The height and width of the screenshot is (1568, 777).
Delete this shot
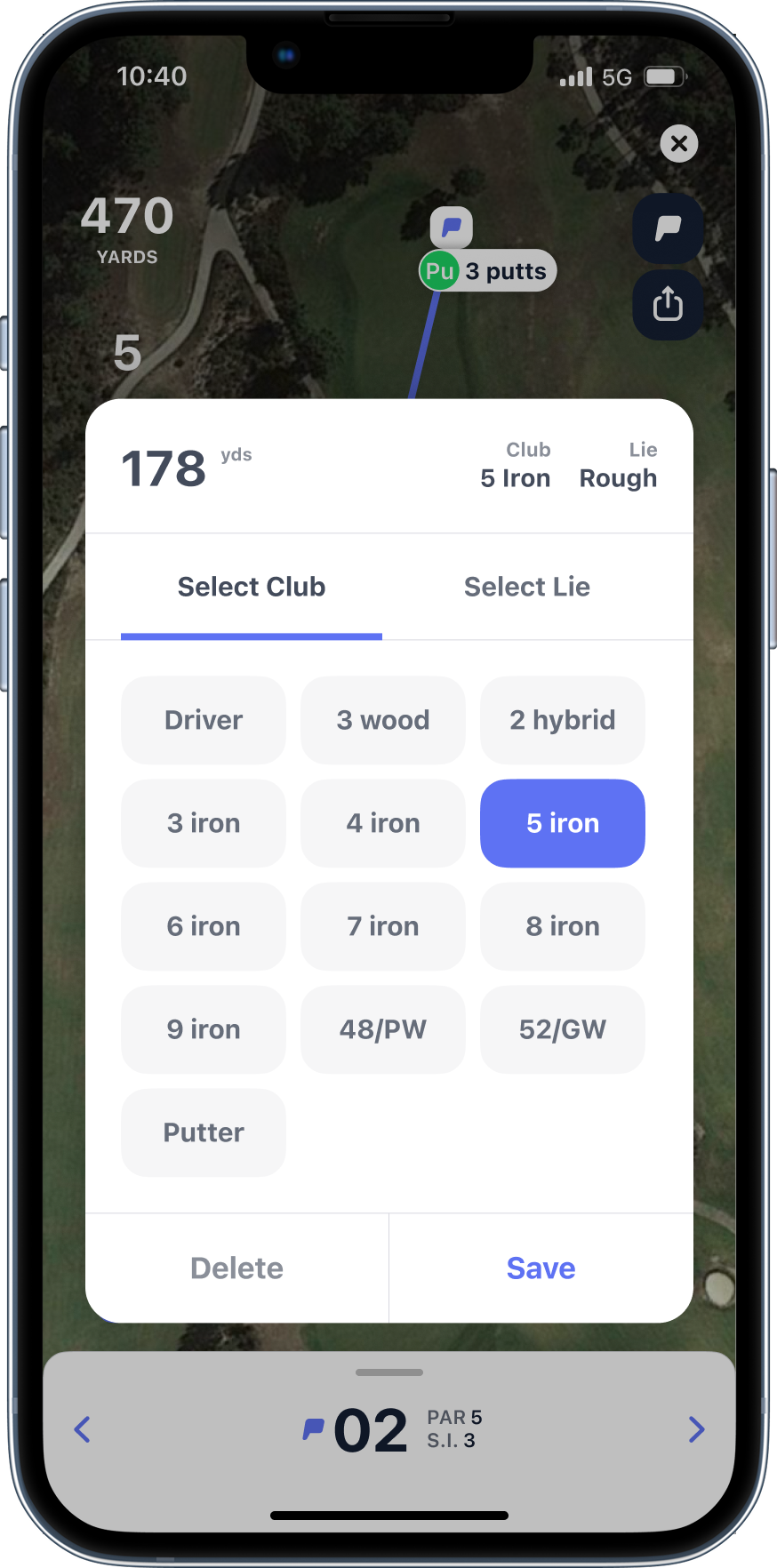click(237, 1268)
